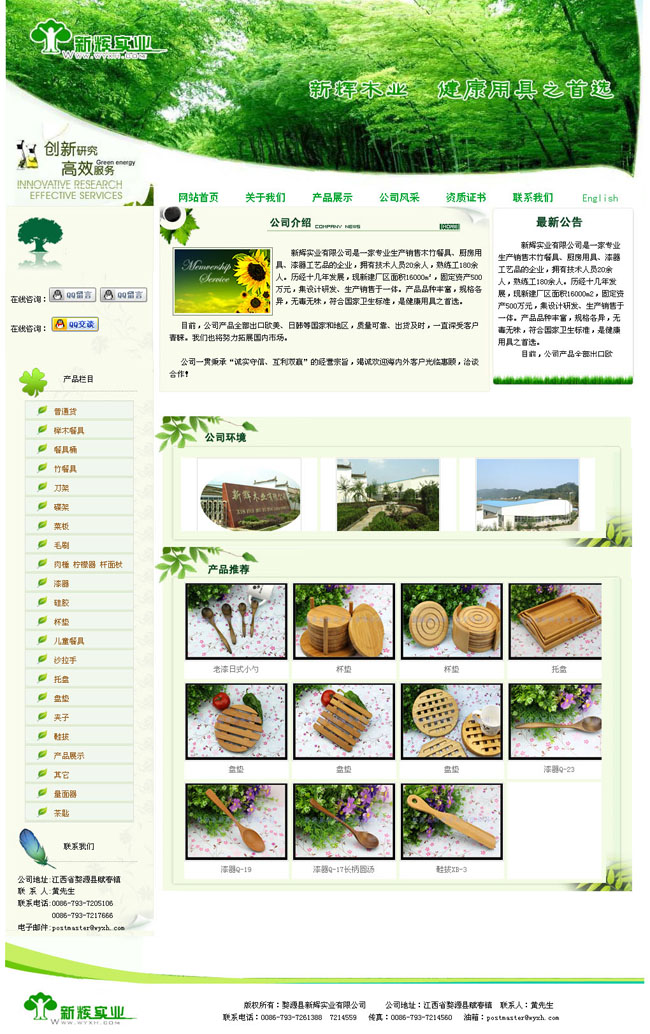Open the 竹餐具 product category
The width and height of the screenshot is (650, 1034).
(x=66, y=468)
